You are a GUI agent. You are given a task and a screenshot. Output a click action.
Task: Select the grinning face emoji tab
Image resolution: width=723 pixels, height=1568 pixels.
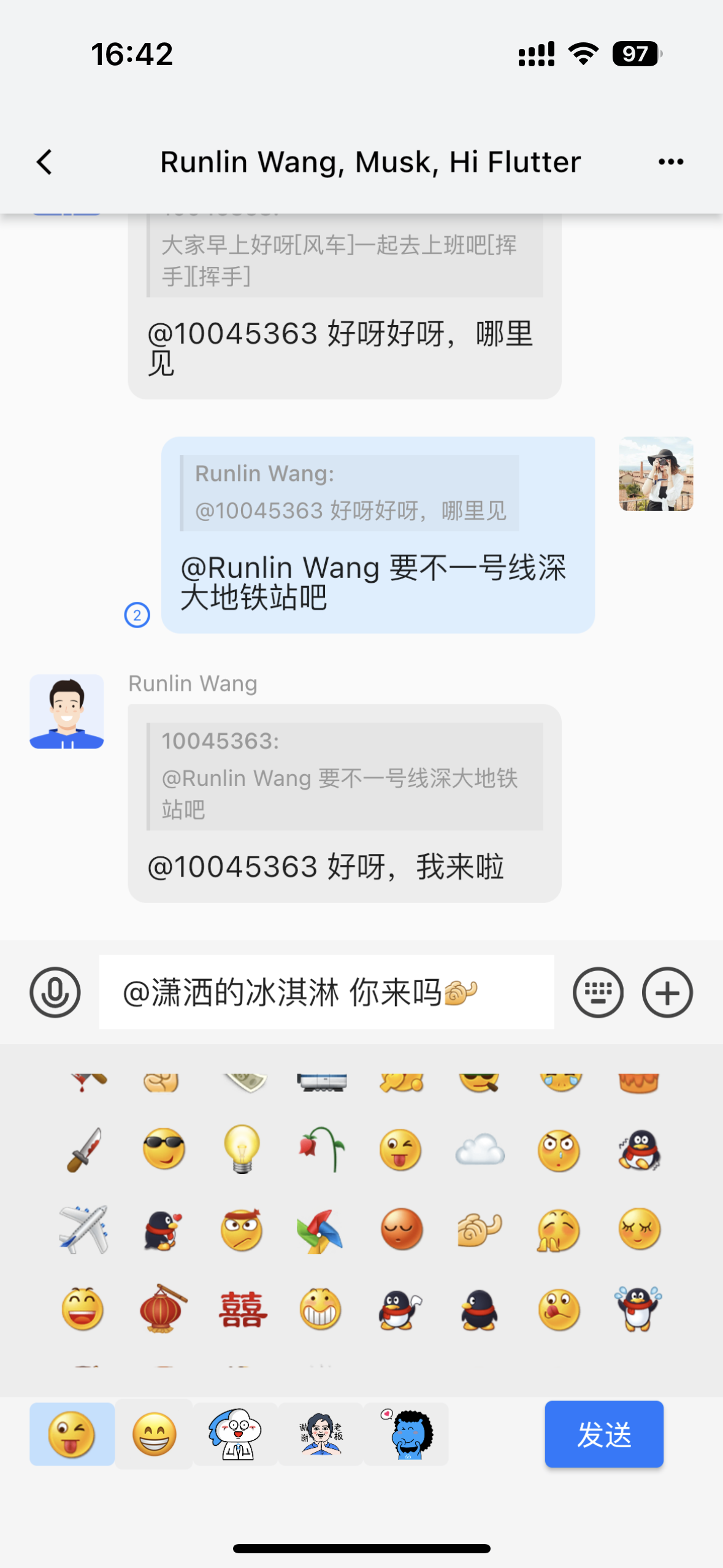click(x=154, y=1434)
